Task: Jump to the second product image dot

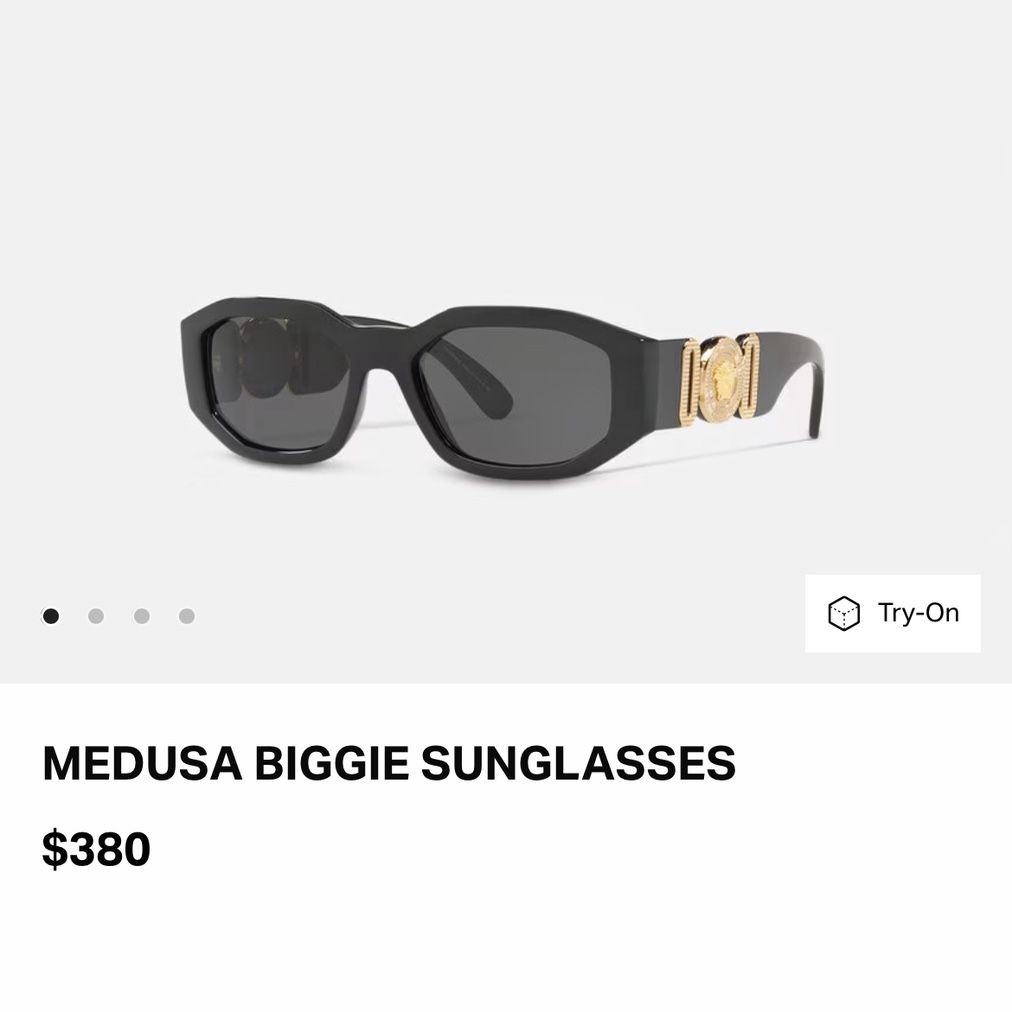Action: 96,616
